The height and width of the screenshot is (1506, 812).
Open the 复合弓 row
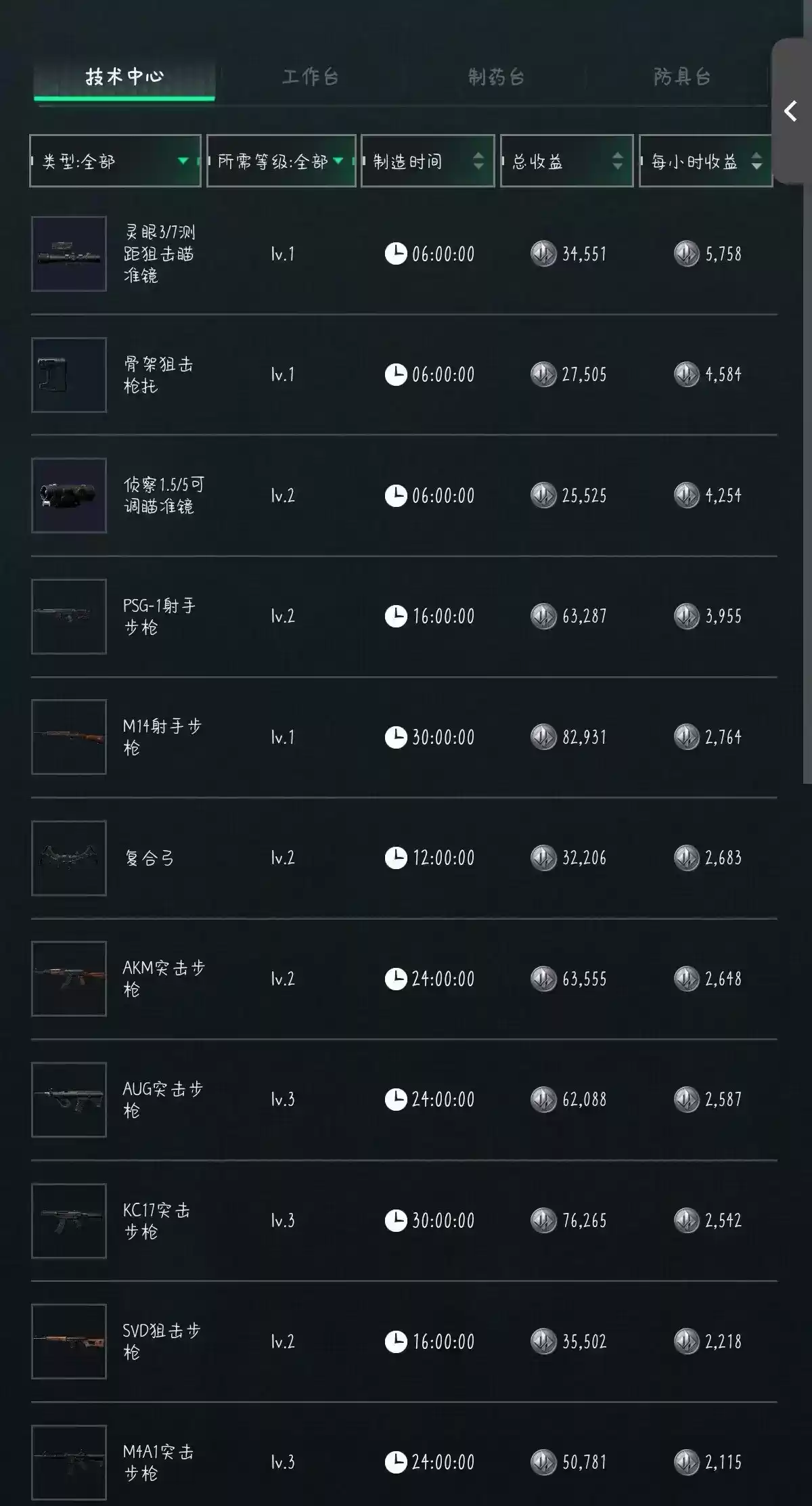coord(149,858)
